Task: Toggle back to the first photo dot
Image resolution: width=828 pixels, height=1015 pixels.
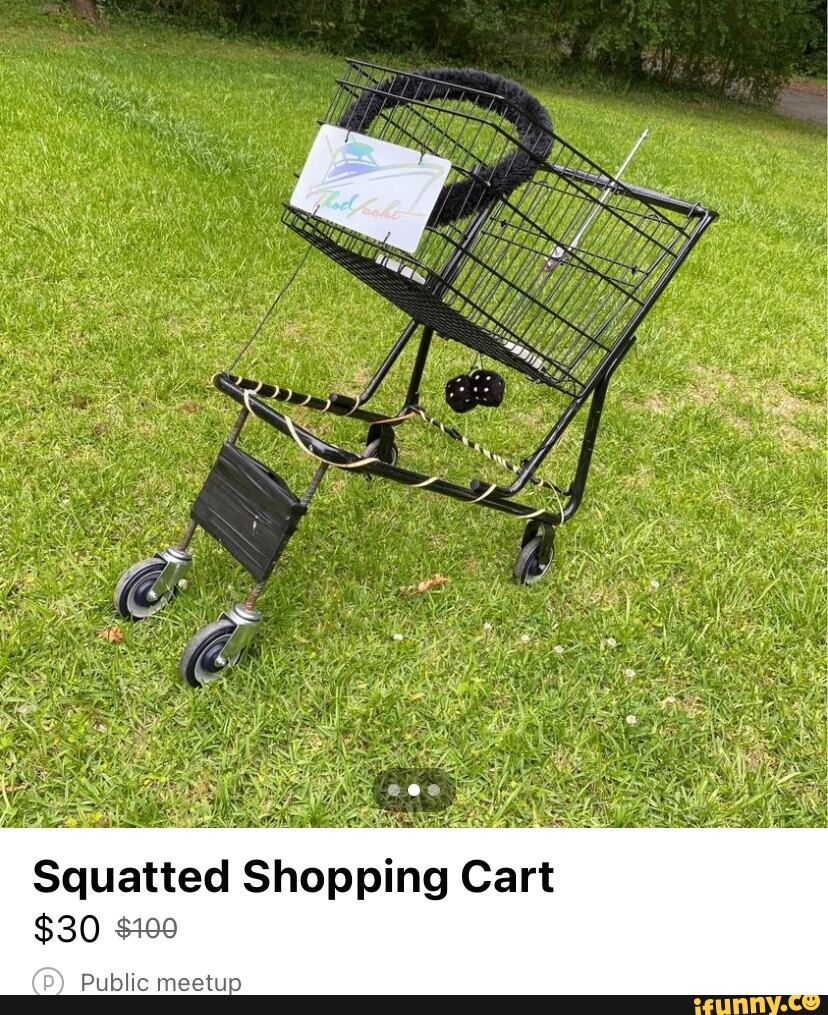Action: tap(393, 789)
